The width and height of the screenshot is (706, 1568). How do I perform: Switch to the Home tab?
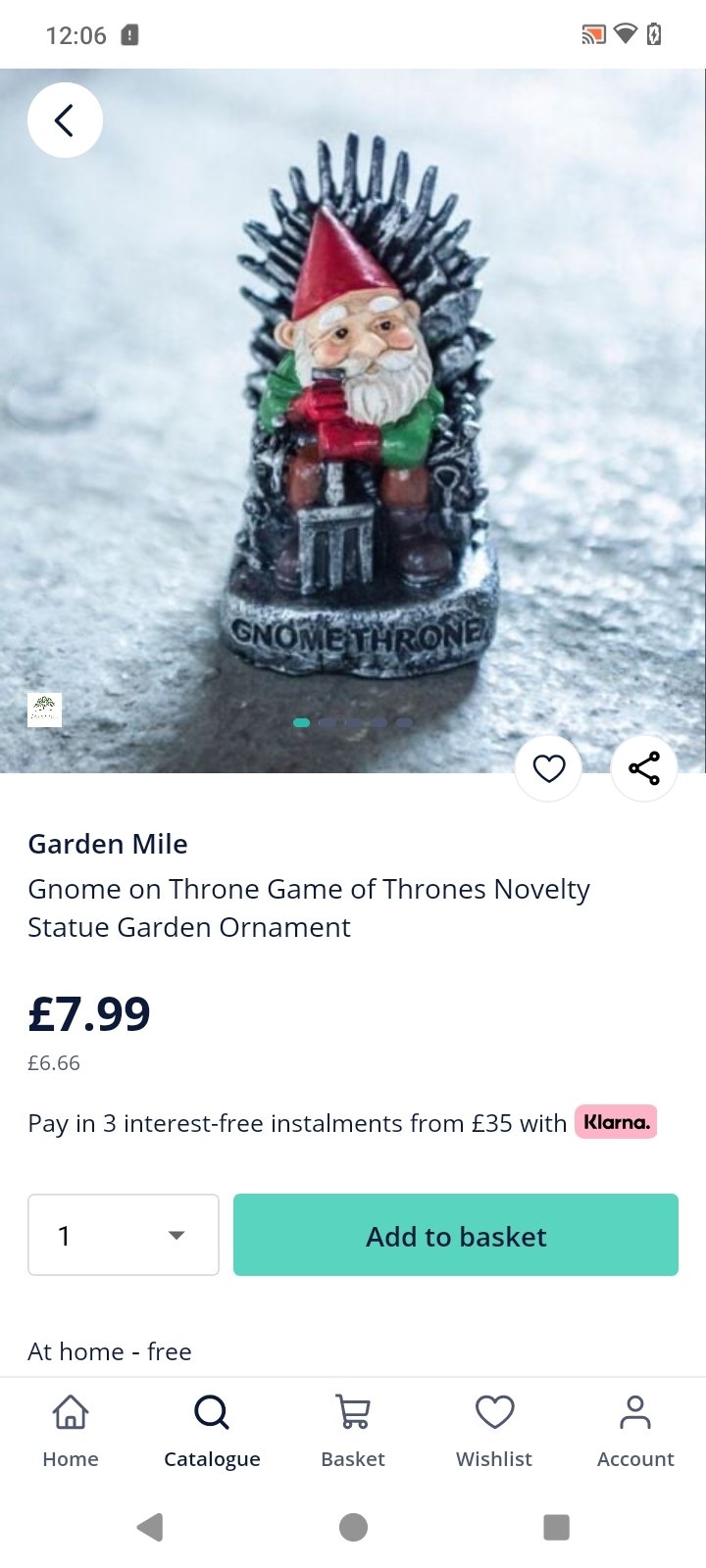pyautogui.click(x=71, y=1430)
